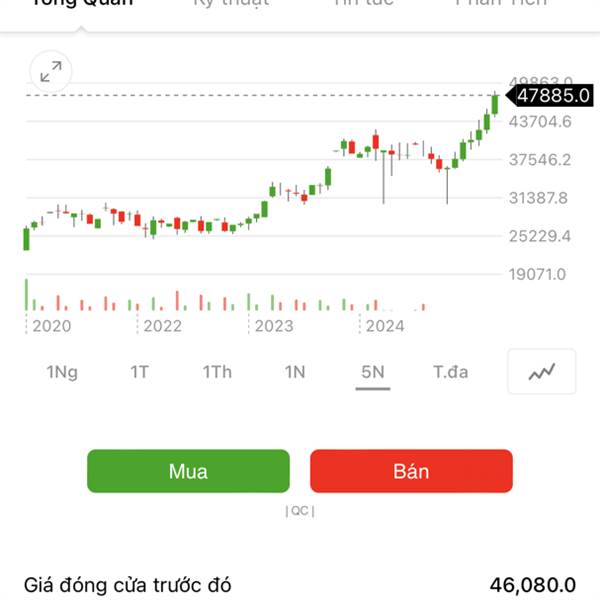This screenshot has height=600, width=600.
Task: Expand the chart to fullscreen
Action: pos(51,71)
